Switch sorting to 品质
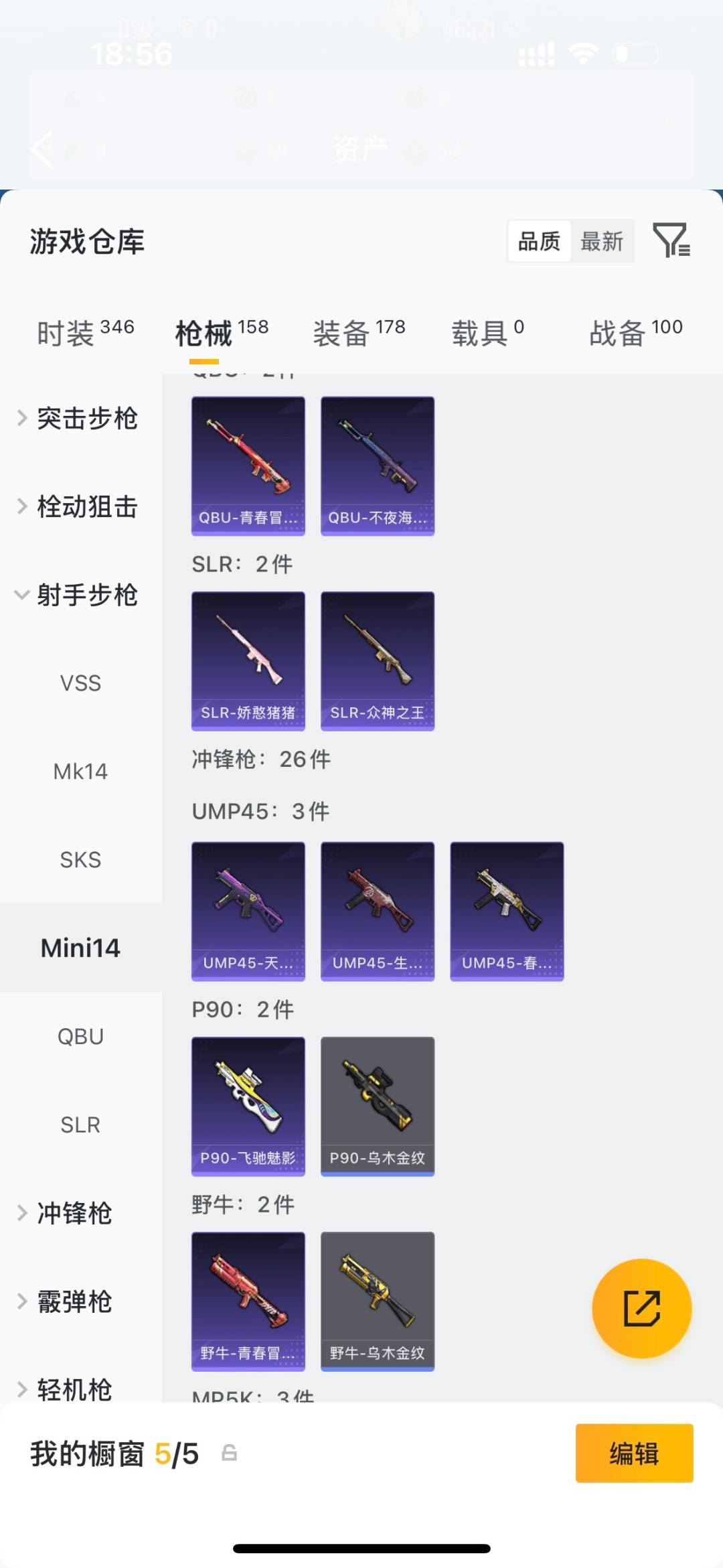This screenshot has width=723, height=1568. click(x=539, y=241)
